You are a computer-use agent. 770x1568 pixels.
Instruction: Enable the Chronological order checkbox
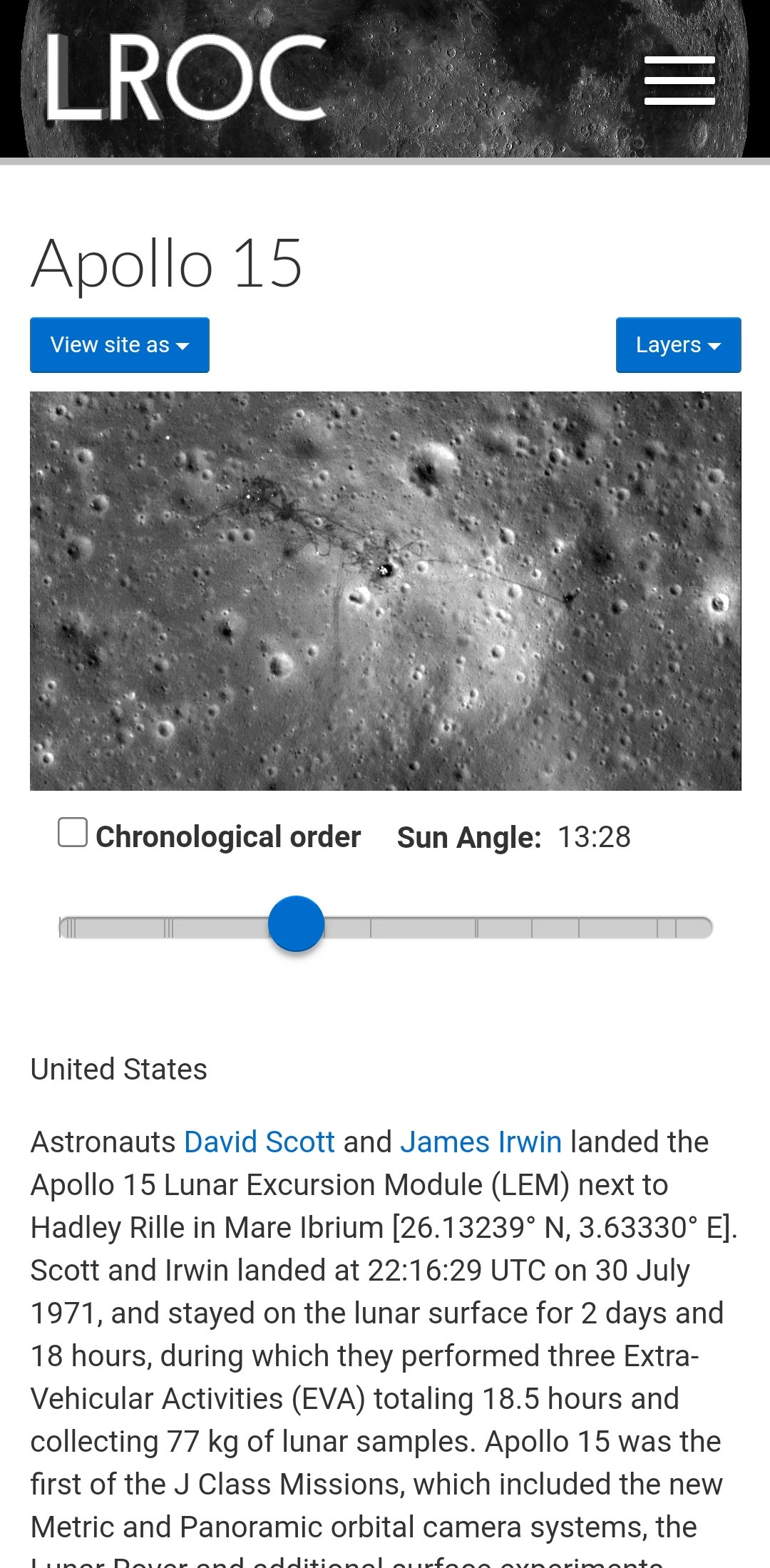[73, 833]
